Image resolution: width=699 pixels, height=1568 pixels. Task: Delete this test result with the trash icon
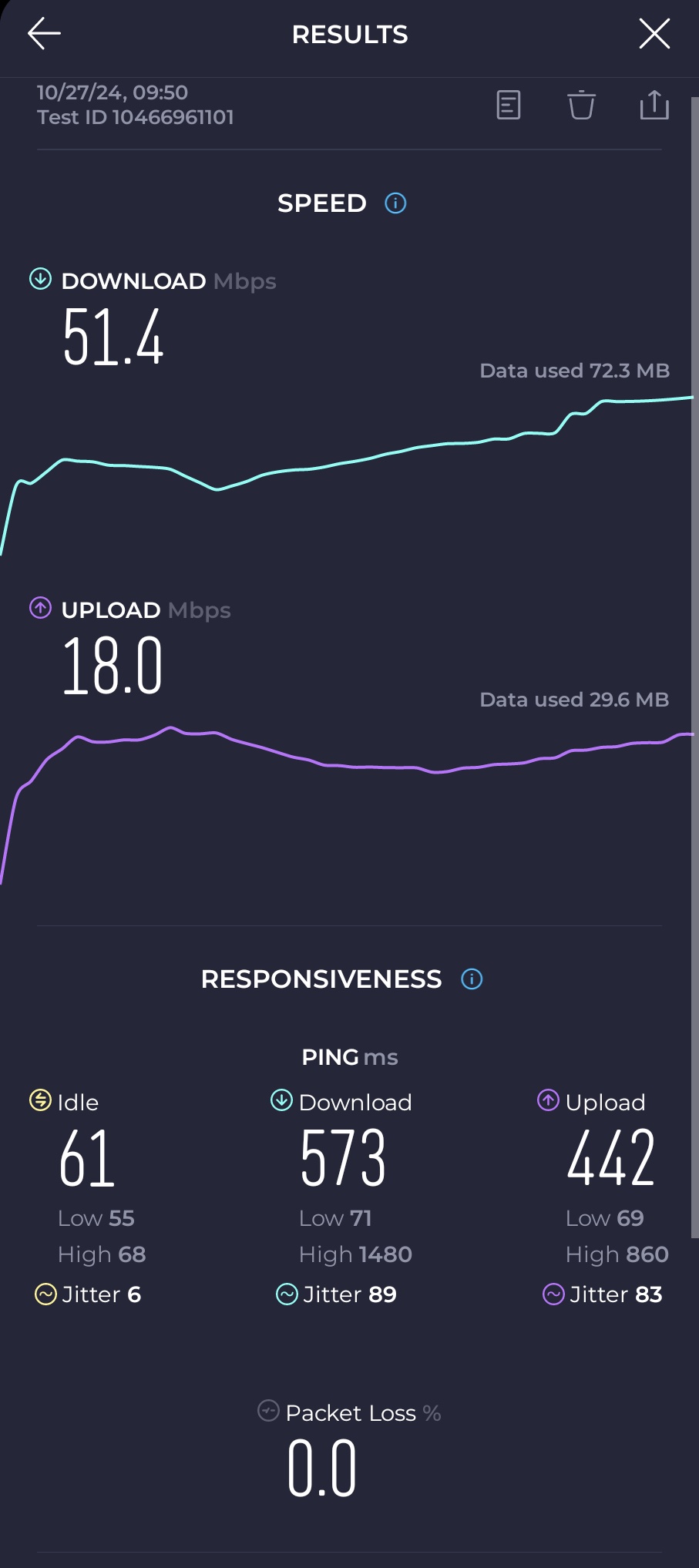pyautogui.click(x=582, y=105)
